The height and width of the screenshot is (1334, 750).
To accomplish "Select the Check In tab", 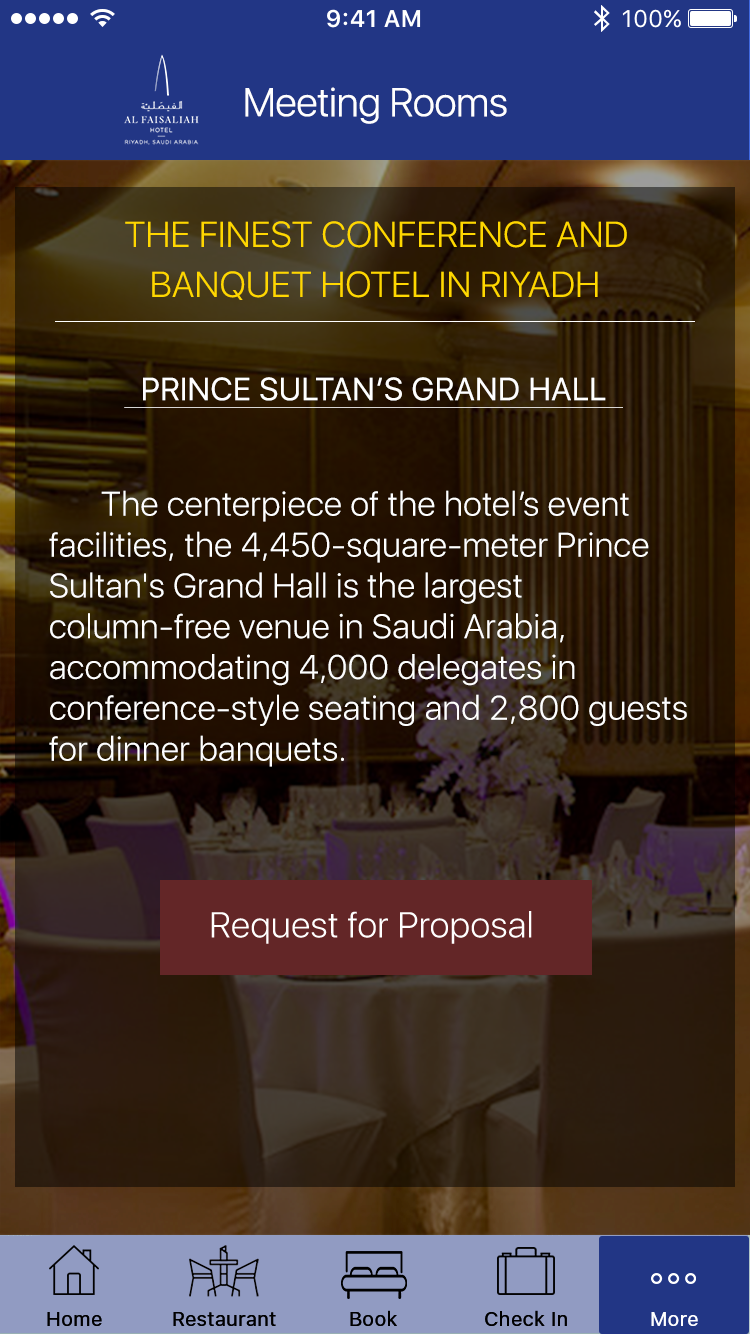I will [x=525, y=1286].
